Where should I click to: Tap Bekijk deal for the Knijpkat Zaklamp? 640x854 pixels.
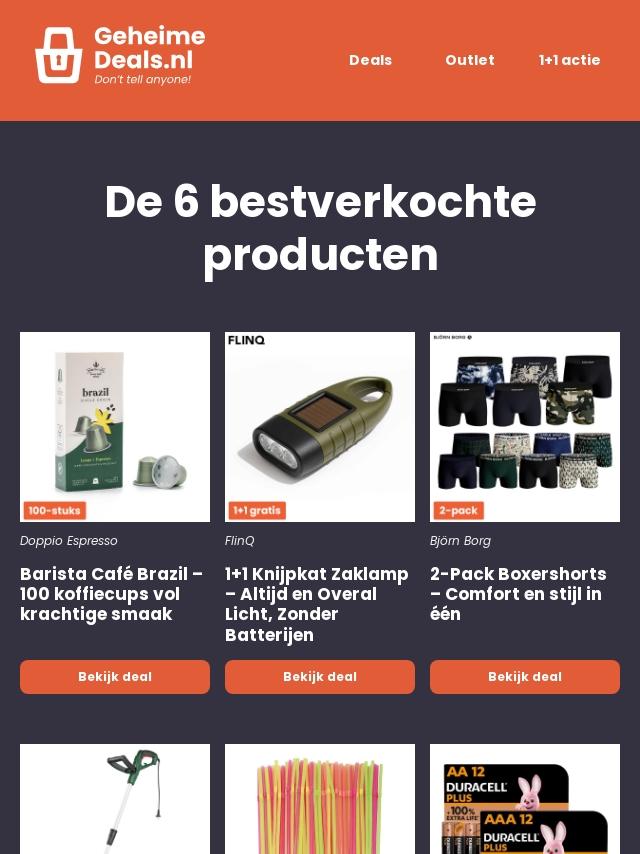[x=320, y=677]
